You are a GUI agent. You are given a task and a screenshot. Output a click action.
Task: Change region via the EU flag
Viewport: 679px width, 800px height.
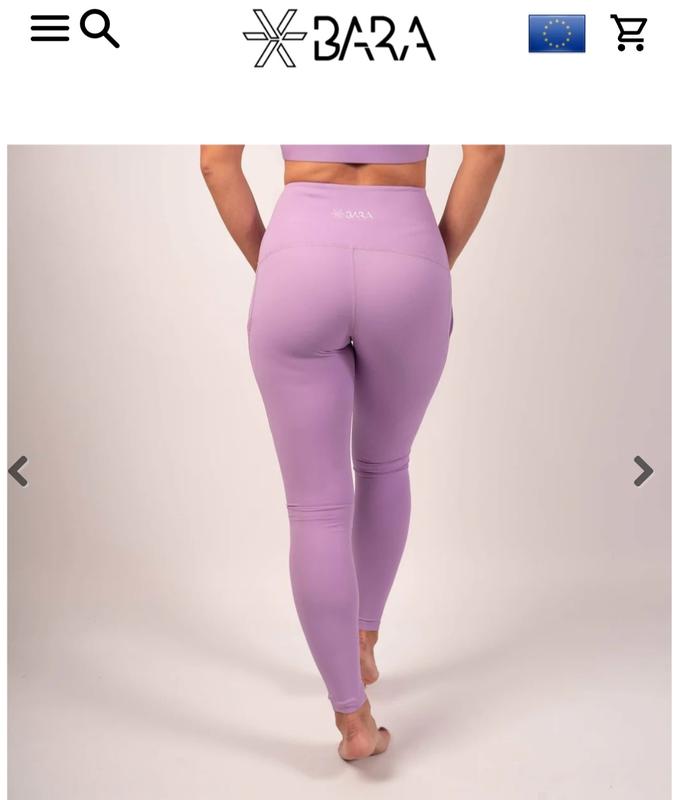(557, 34)
